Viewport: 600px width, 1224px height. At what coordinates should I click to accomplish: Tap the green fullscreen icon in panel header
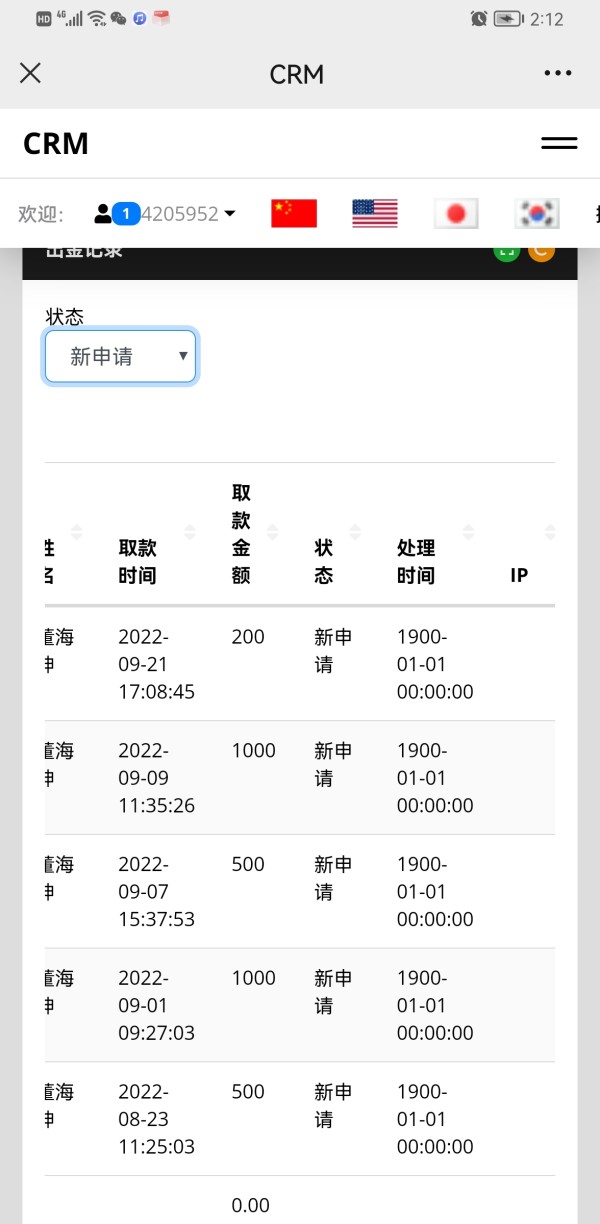506,251
